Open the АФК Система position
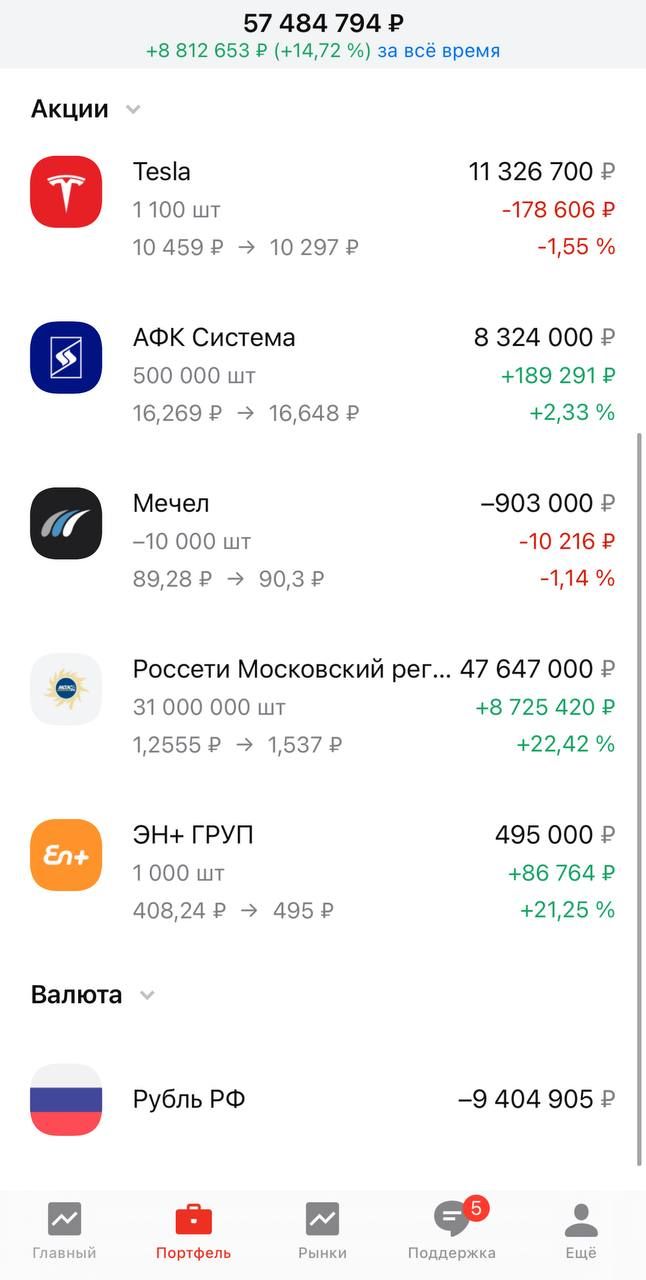 (322, 375)
